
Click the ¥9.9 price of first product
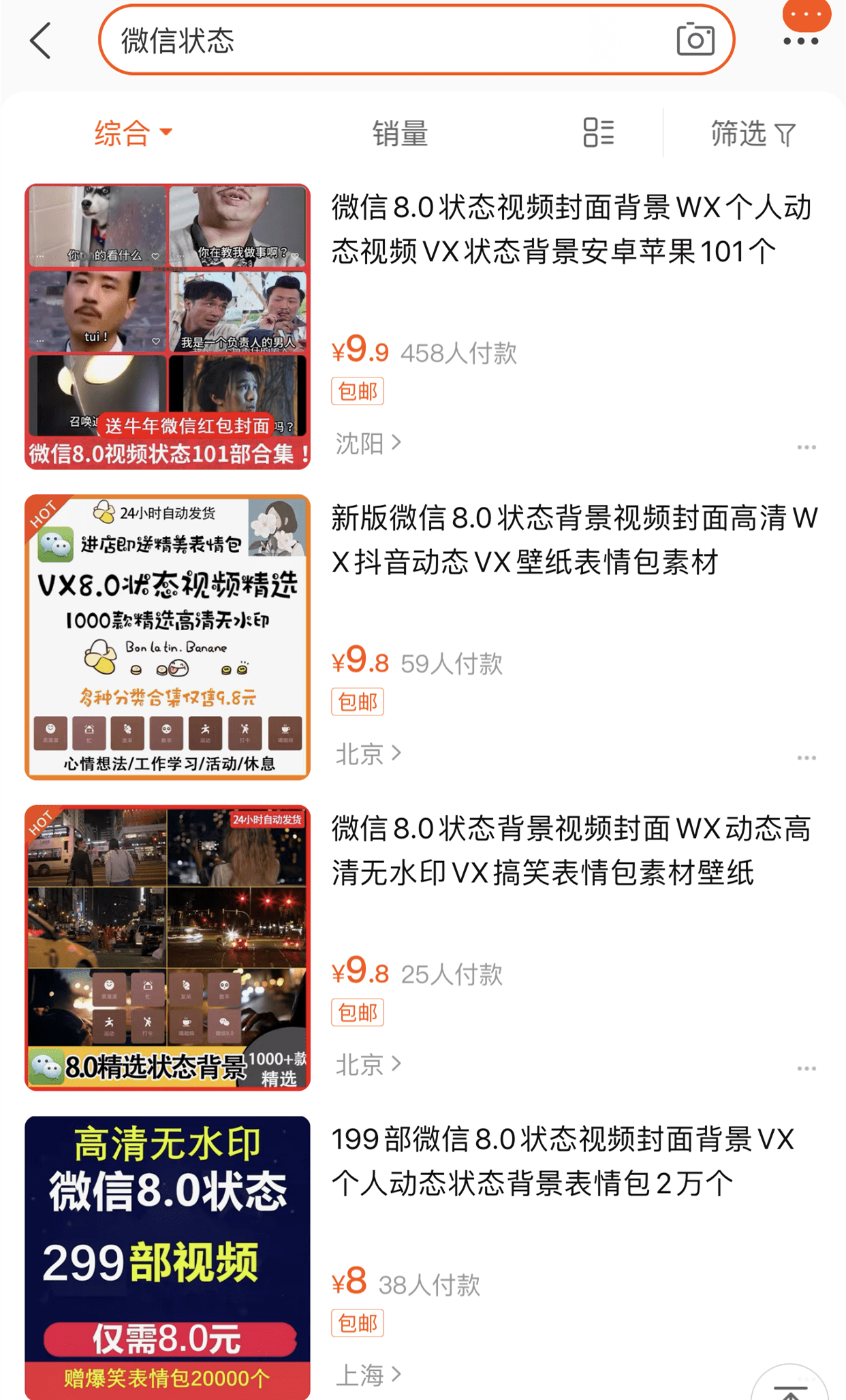click(360, 352)
